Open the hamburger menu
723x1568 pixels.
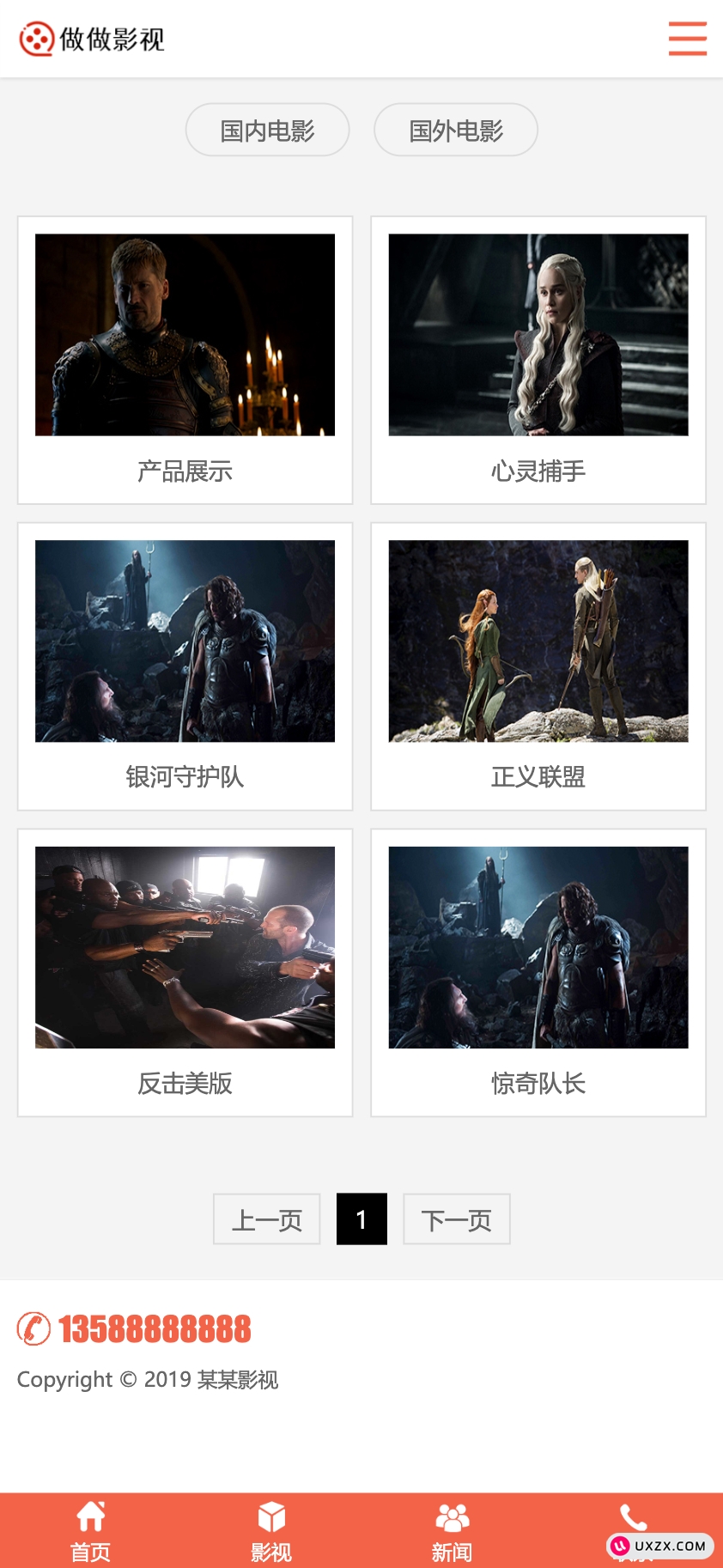pos(687,39)
